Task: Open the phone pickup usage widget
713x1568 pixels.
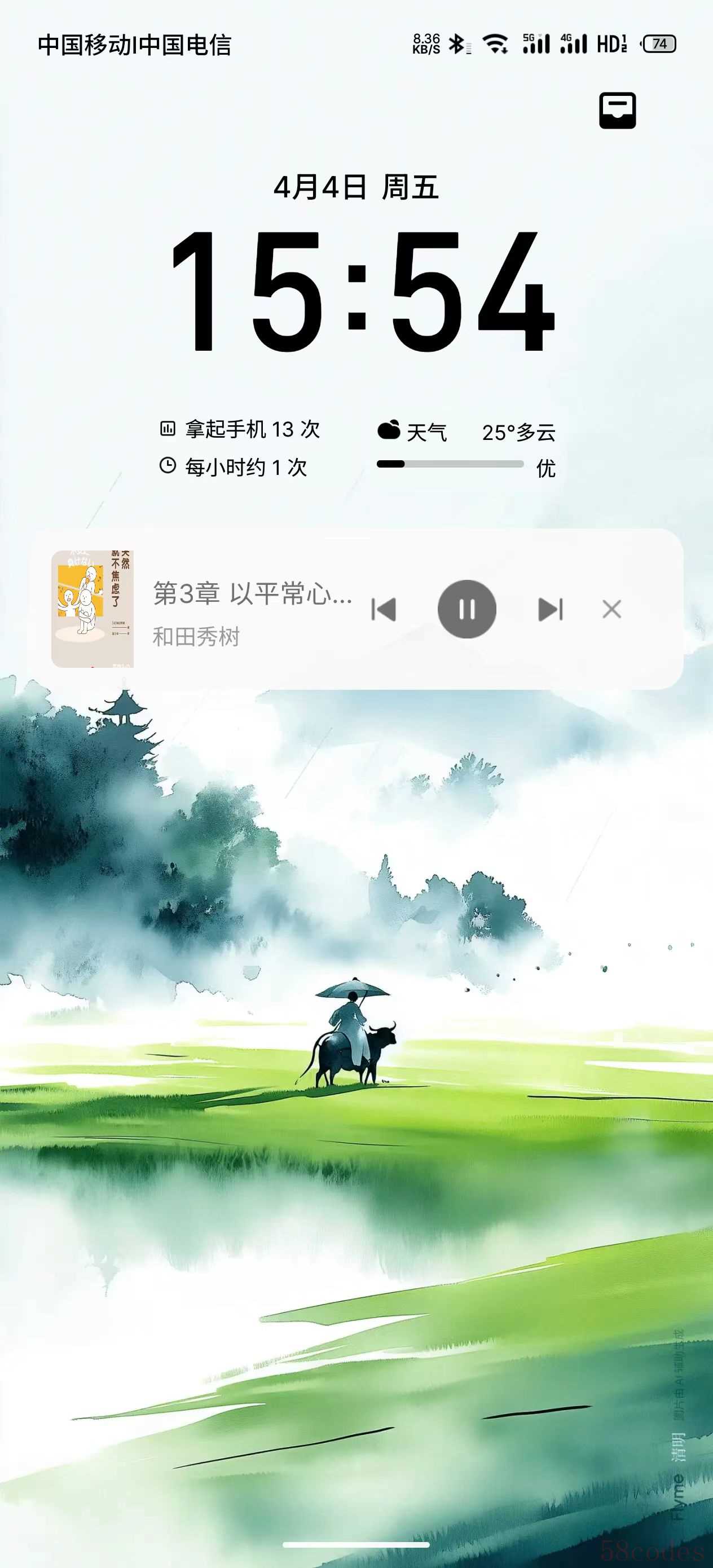Action: pyautogui.click(x=240, y=448)
